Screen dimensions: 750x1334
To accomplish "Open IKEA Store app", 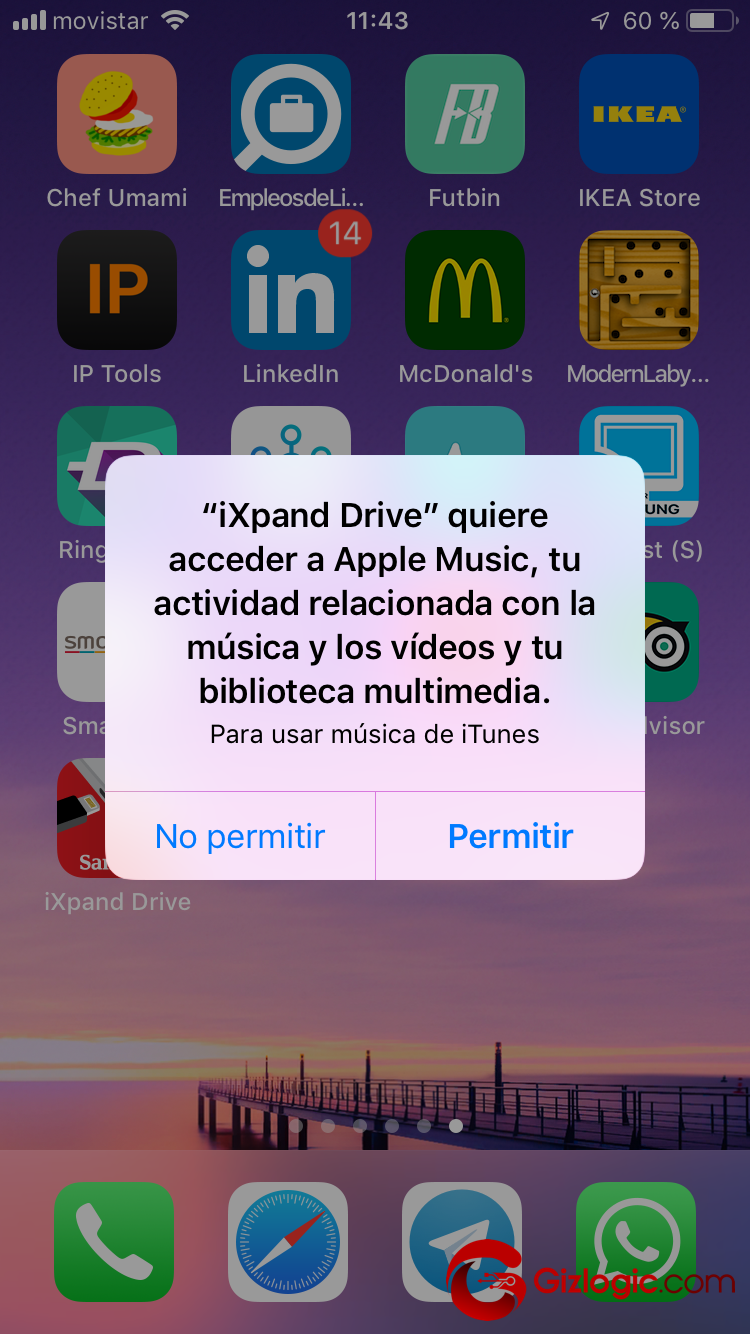I will (639, 114).
